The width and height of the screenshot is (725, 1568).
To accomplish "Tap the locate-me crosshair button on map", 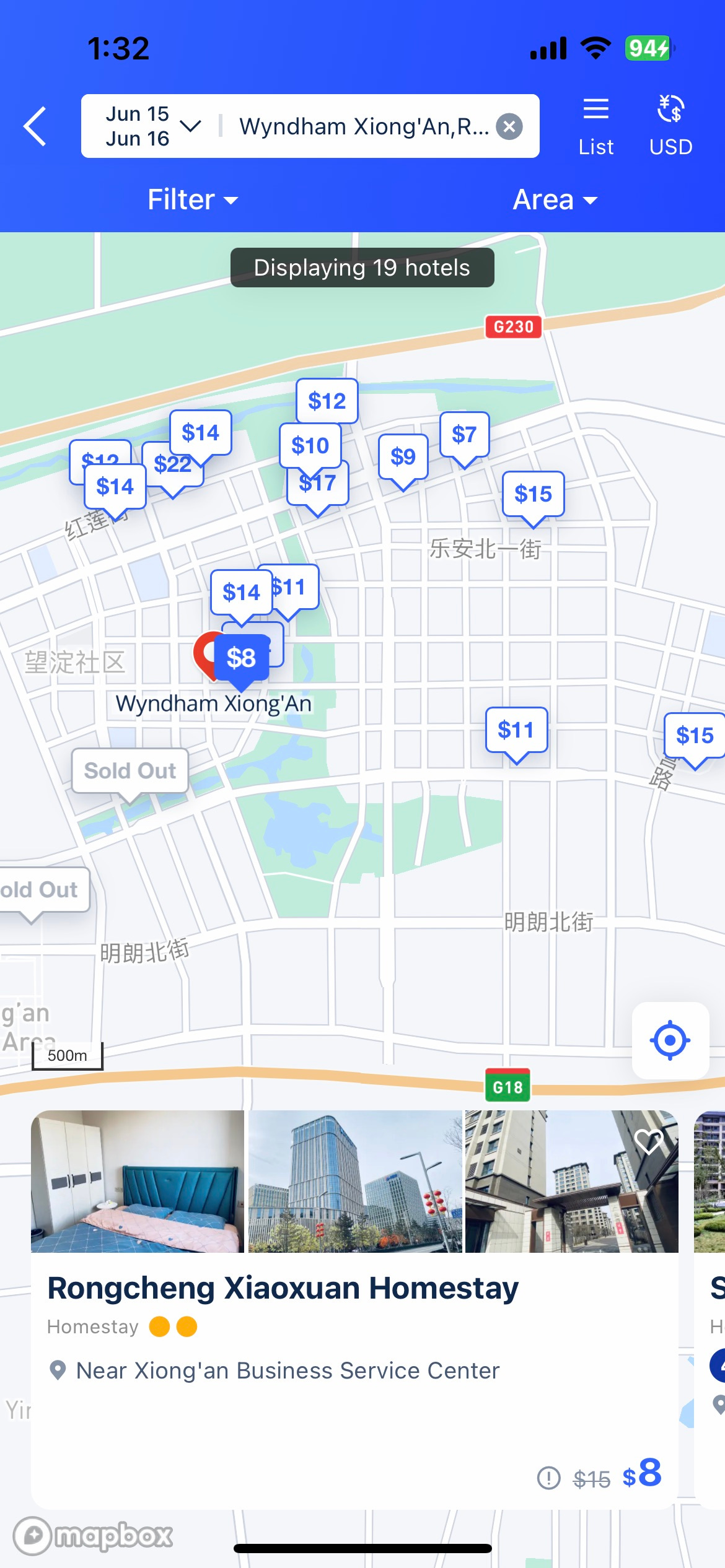I will tap(670, 1040).
